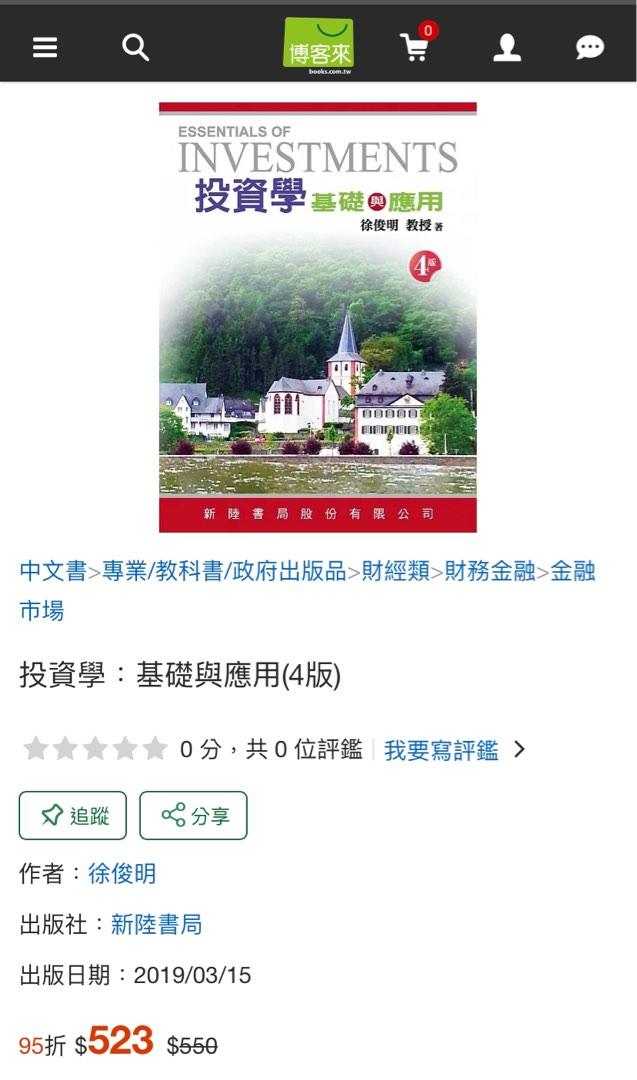The image size is (637, 1080).
Task: Go to the 博客來 home logo
Action: [x=318, y=45]
